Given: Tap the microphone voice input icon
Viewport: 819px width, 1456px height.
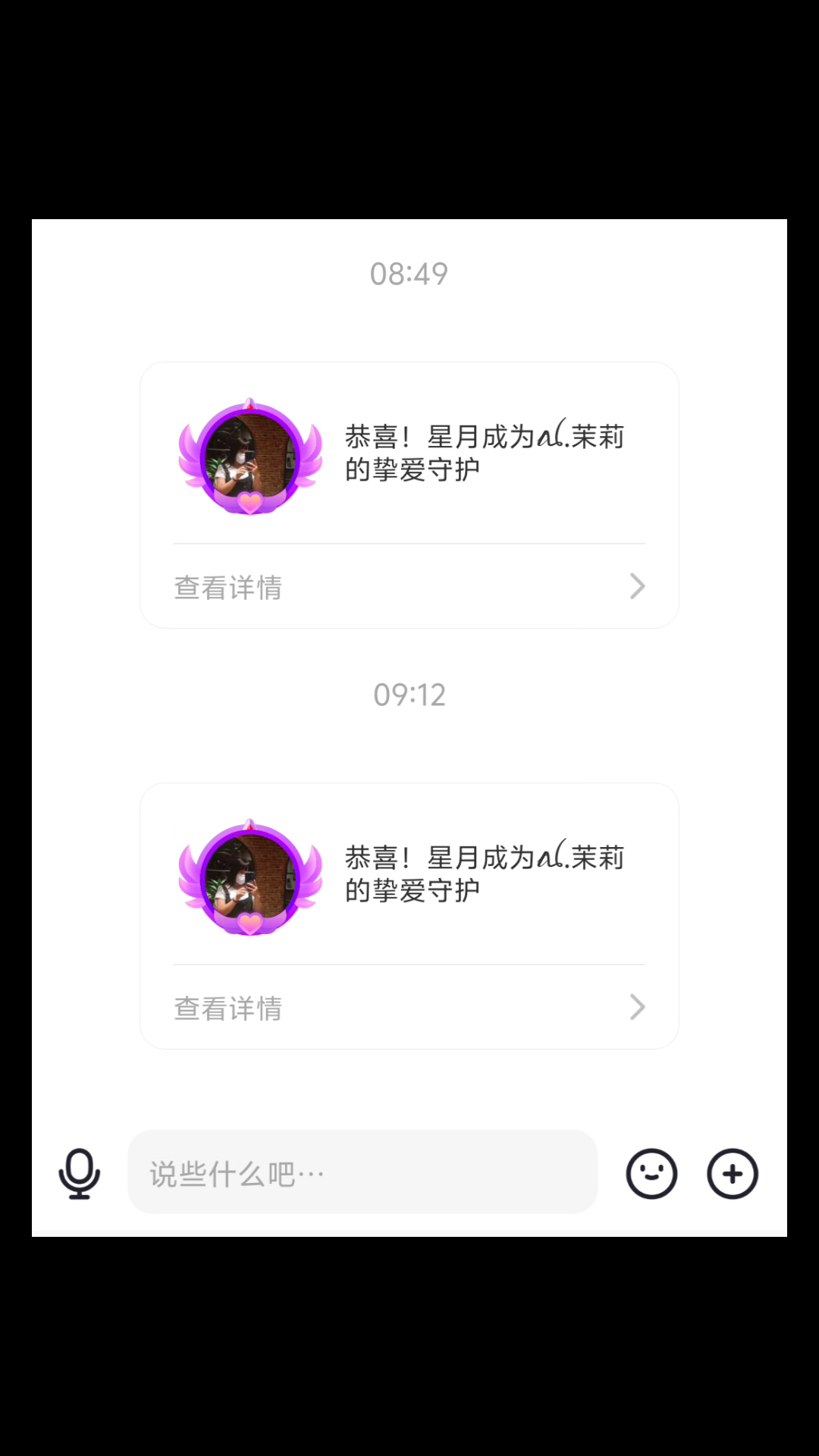Looking at the screenshot, I should coord(79,1173).
